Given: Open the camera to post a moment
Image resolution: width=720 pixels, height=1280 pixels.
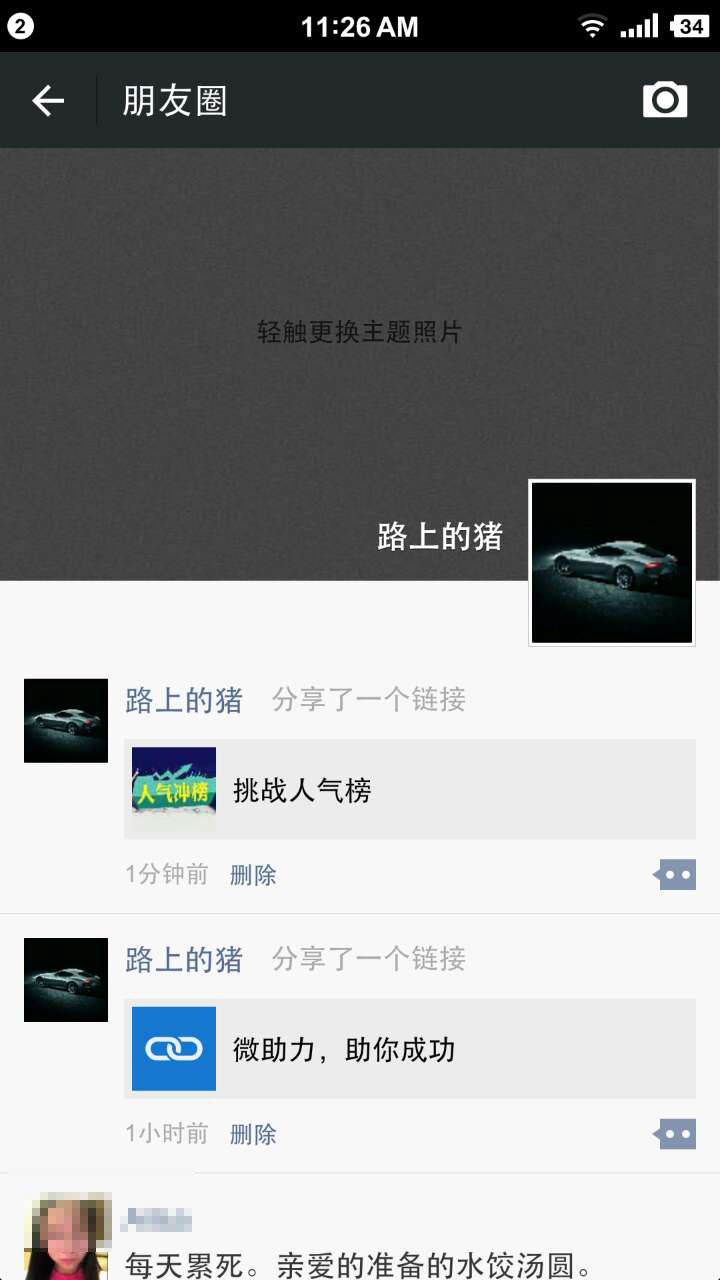Looking at the screenshot, I should tap(665, 100).
